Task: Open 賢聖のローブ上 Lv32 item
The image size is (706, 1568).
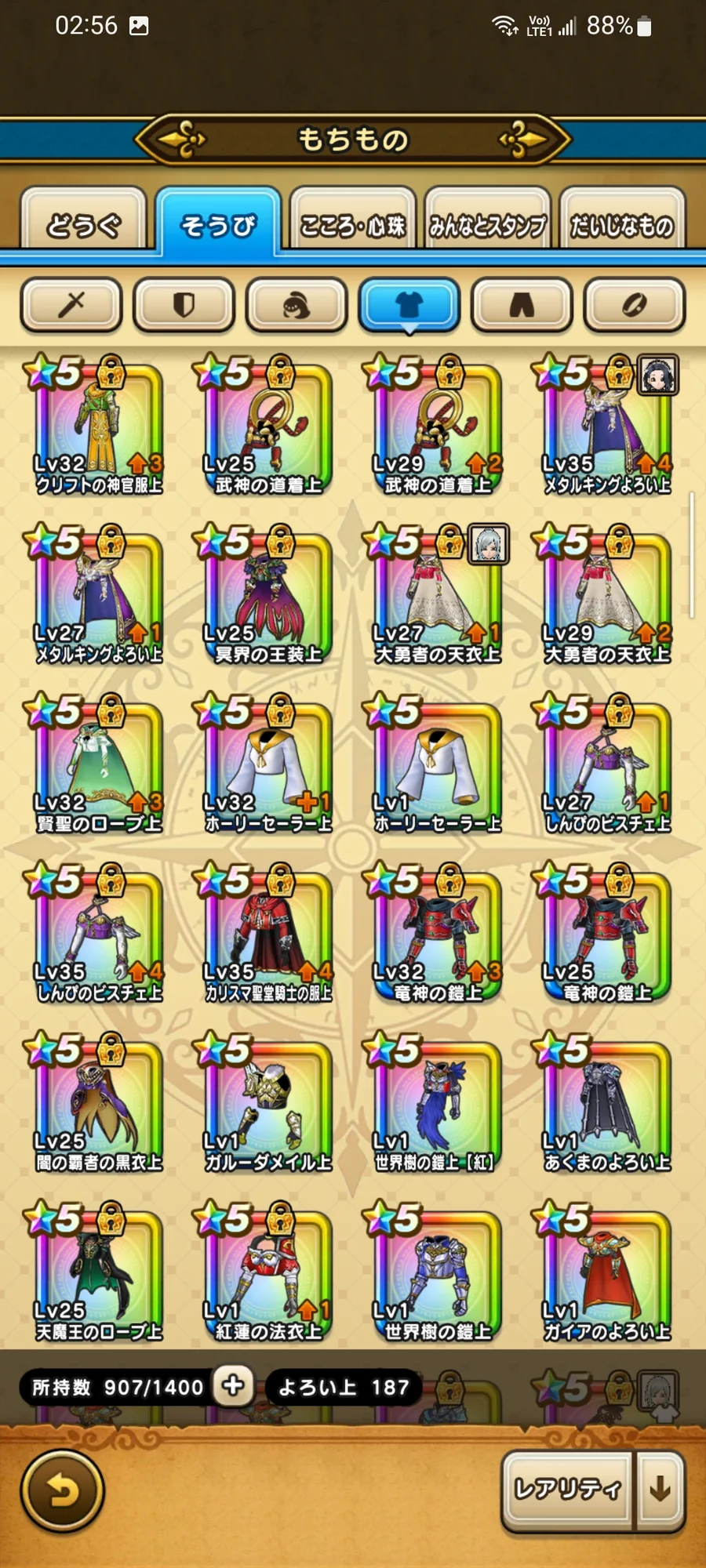Action: coord(99,766)
